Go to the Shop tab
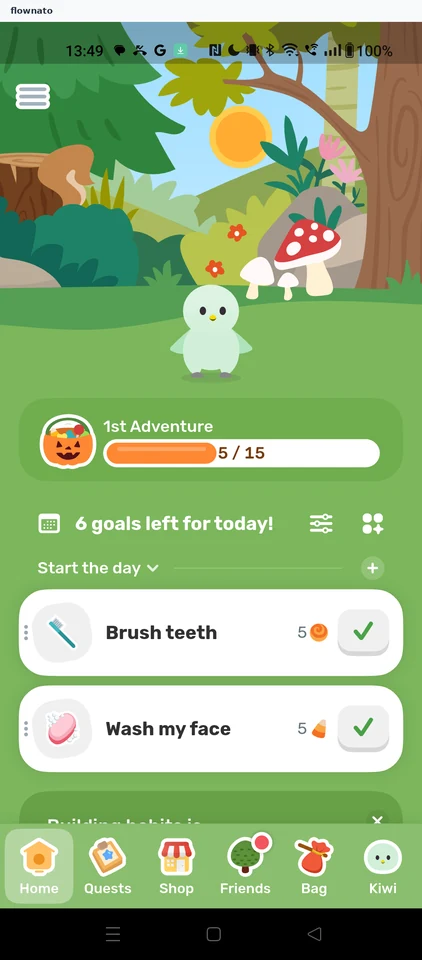 176,866
